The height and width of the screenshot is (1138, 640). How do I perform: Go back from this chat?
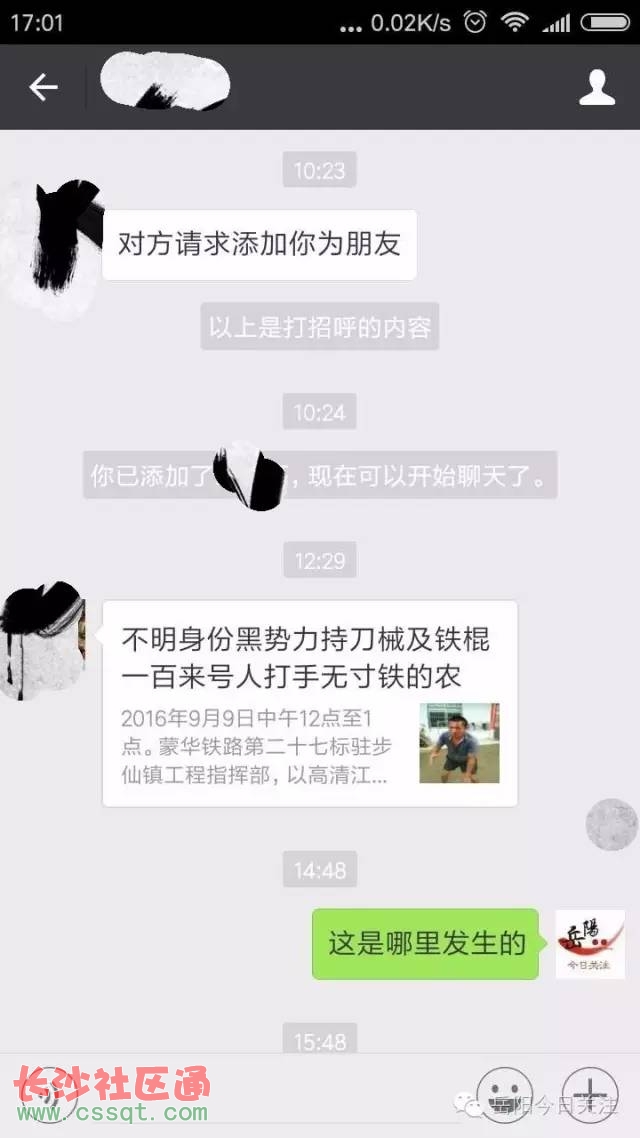43,88
